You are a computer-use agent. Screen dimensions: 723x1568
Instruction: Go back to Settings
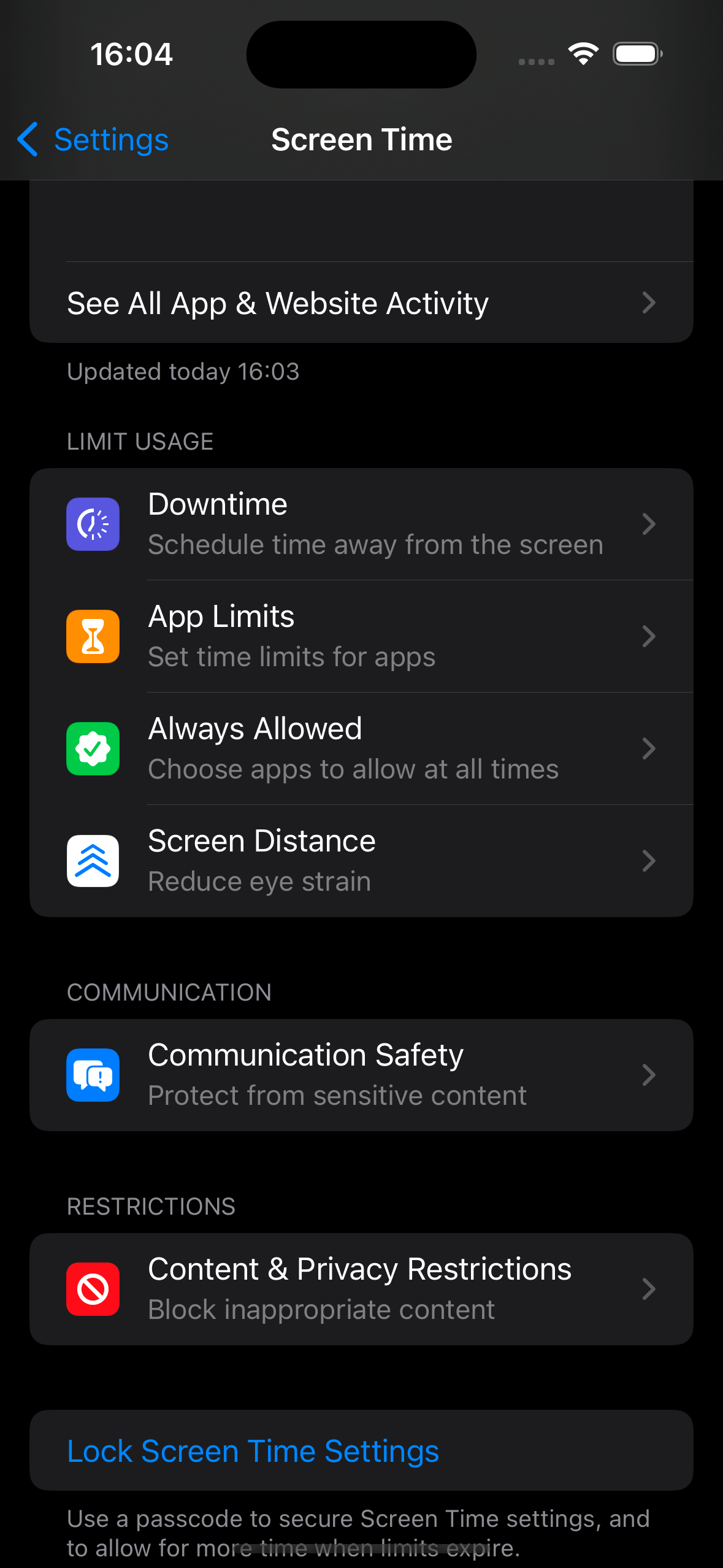92,140
